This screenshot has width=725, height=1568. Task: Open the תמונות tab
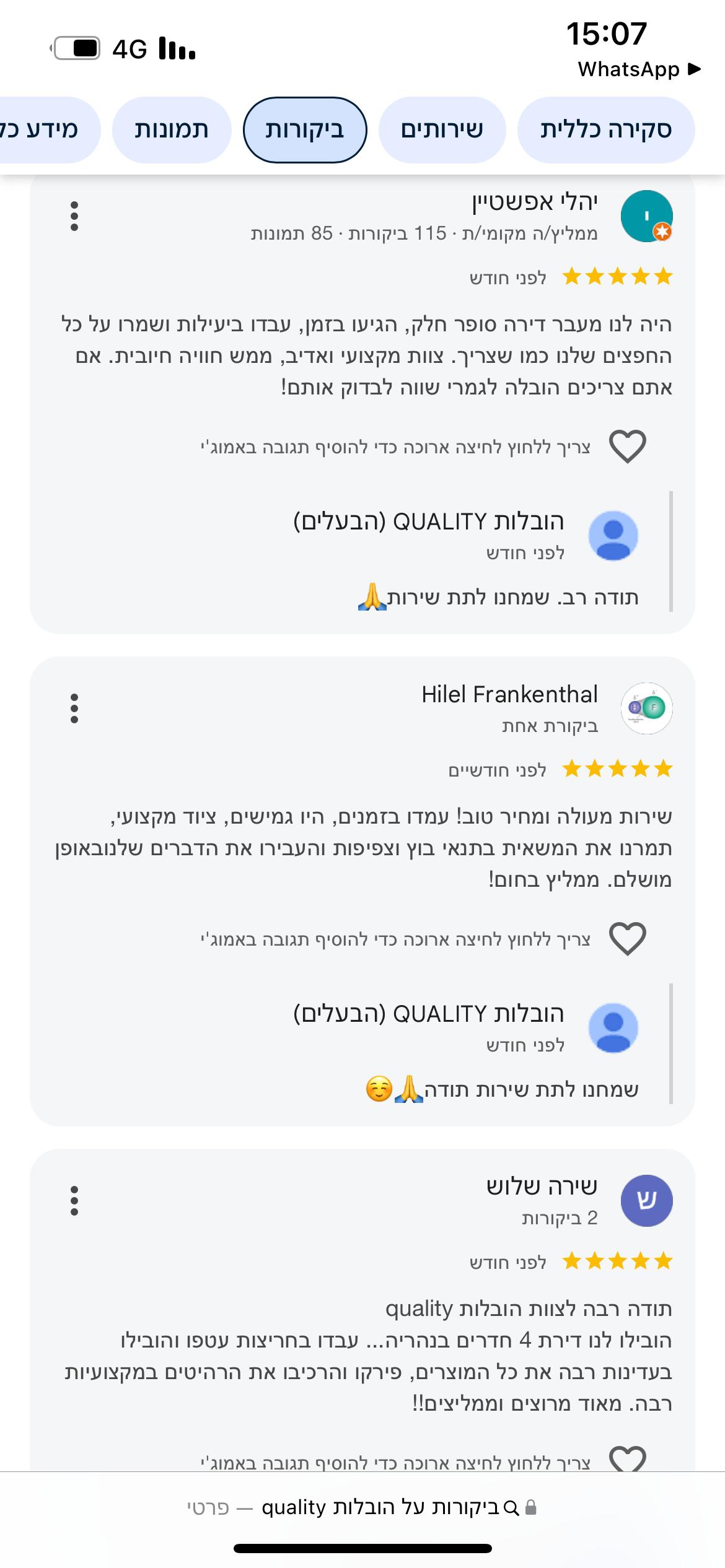(x=172, y=130)
